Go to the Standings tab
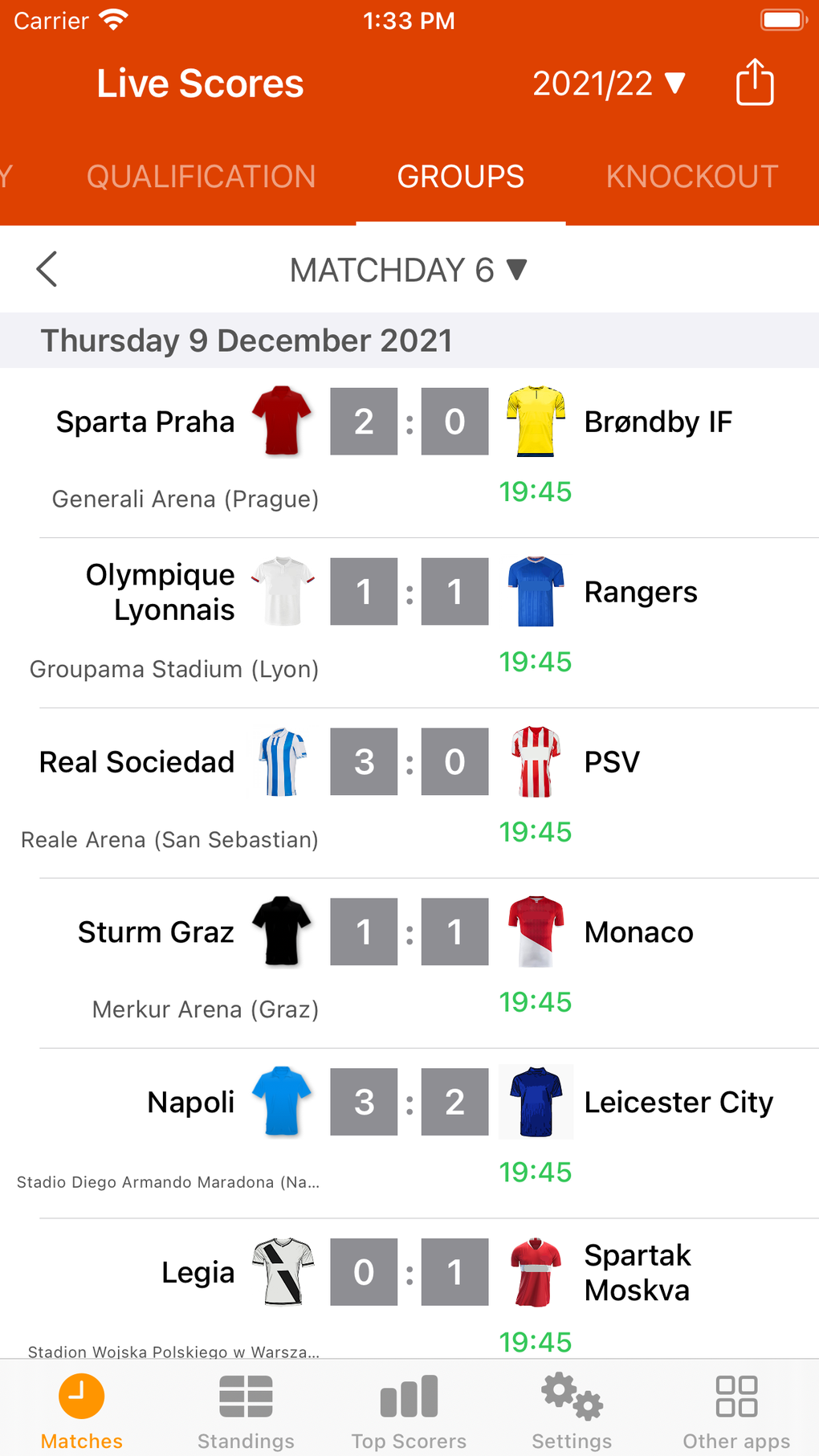819x1456 pixels. pyautogui.click(x=246, y=1411)
